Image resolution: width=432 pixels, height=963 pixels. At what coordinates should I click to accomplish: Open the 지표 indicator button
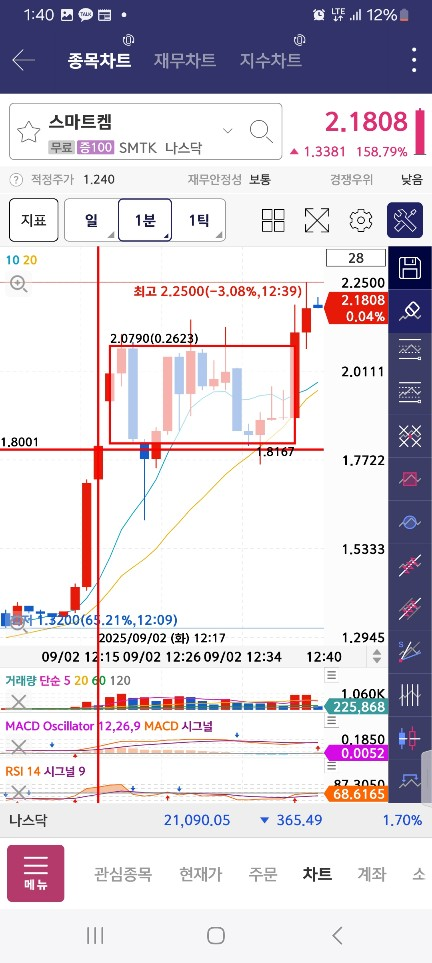[34, 220]
